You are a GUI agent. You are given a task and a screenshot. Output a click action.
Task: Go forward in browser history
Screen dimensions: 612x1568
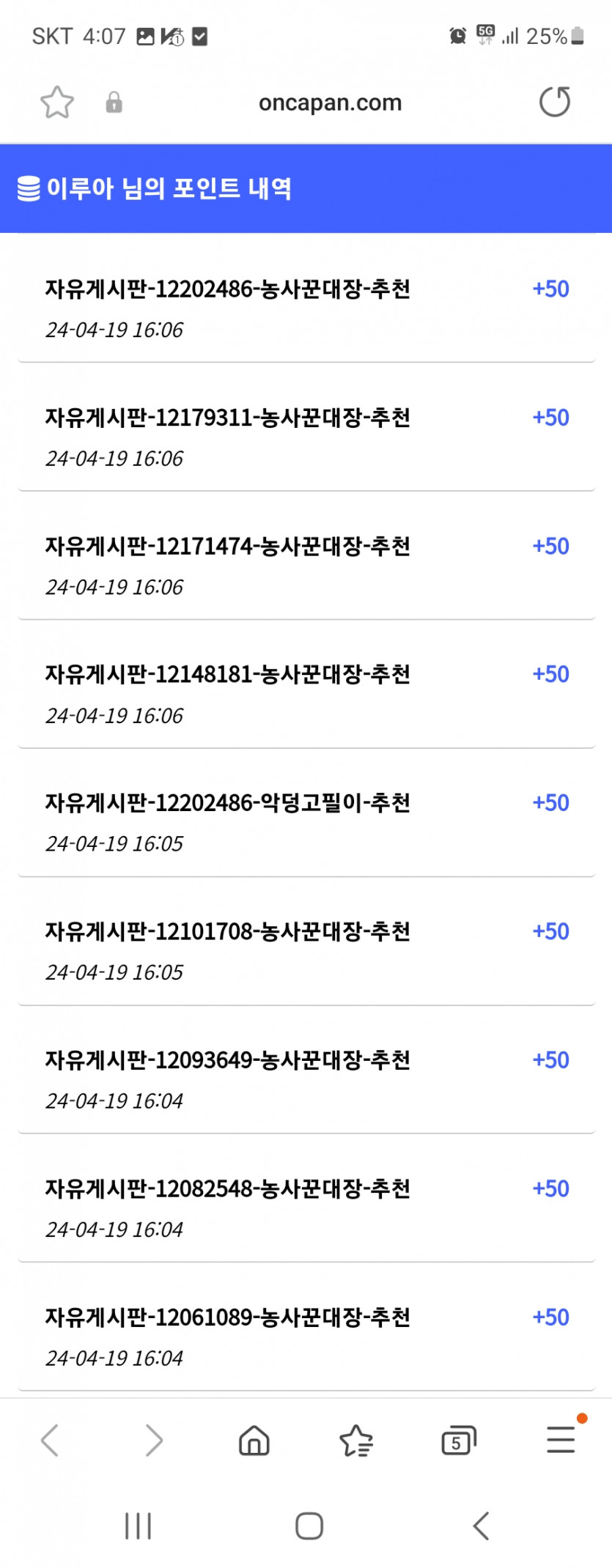click(x=153, y=1441)
